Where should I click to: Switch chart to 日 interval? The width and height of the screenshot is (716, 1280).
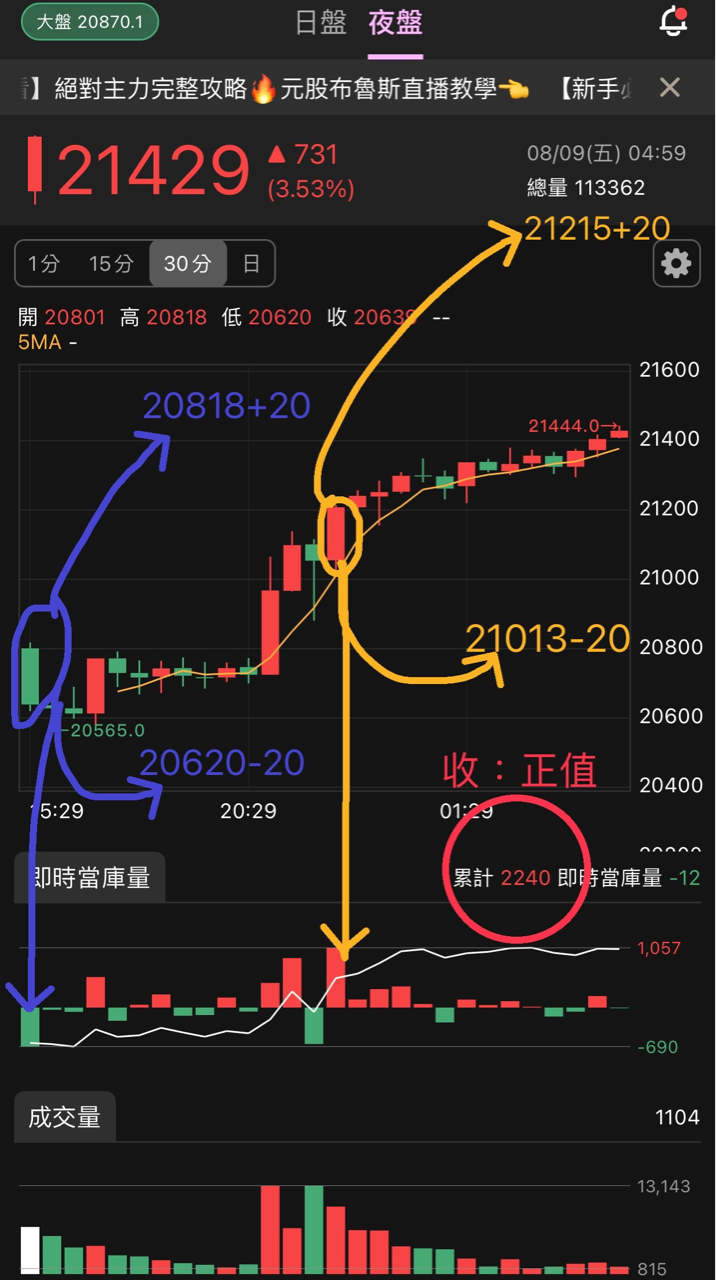tap(251, 264)
